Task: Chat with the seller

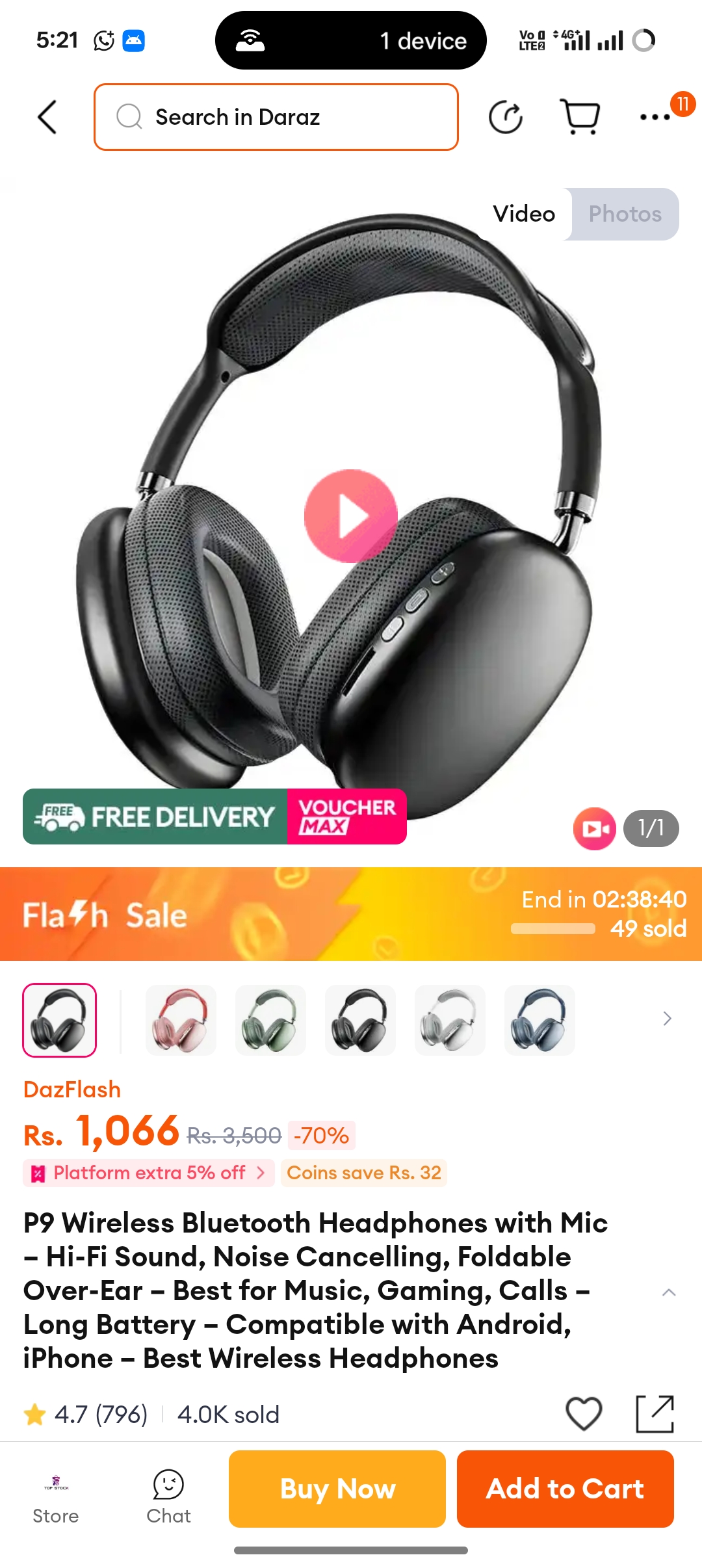Action: coord(168,1496)
